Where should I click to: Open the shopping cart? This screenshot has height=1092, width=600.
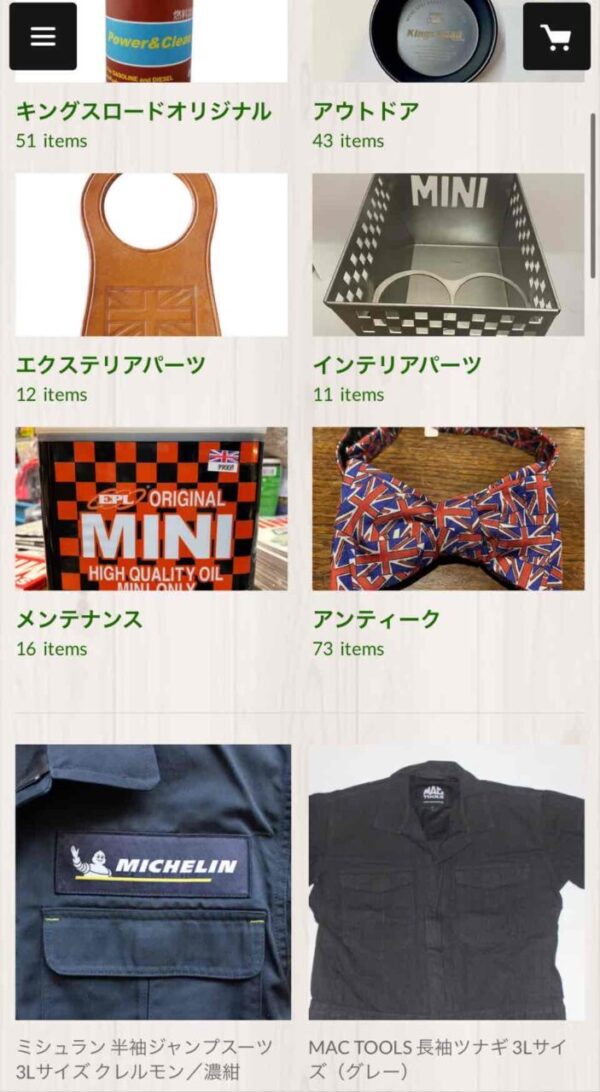click(x=556, y=36)
